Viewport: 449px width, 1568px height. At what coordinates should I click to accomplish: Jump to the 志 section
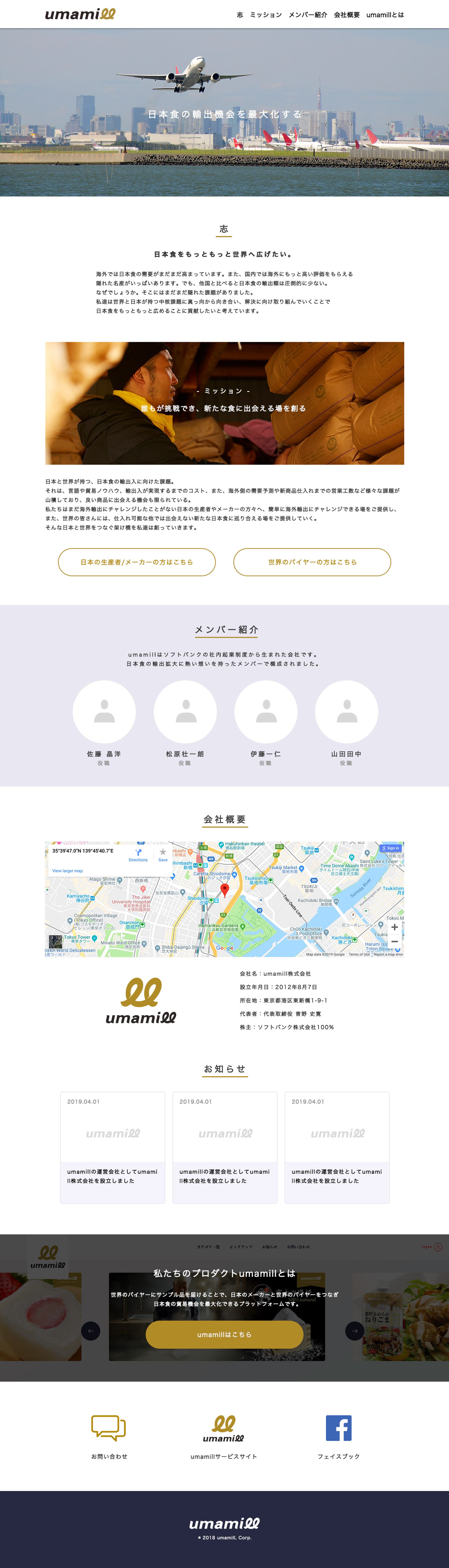pos(240,15)
